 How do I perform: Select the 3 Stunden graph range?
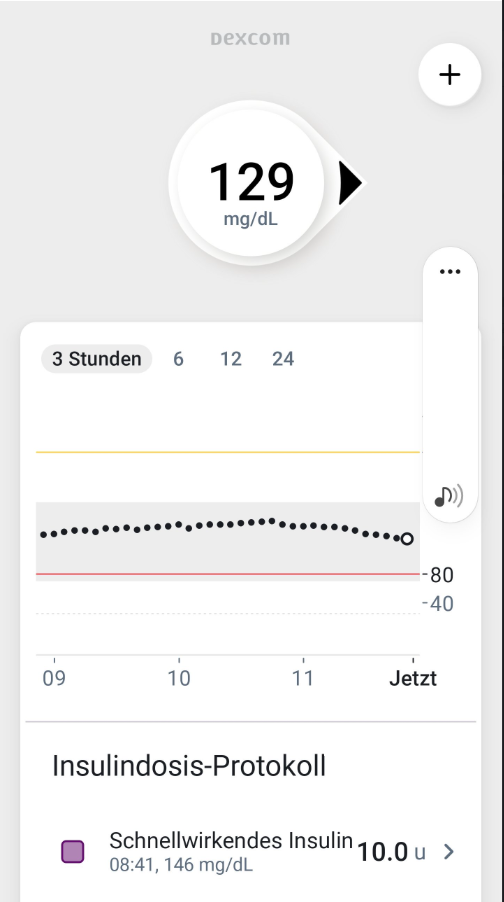click(97, 359)
